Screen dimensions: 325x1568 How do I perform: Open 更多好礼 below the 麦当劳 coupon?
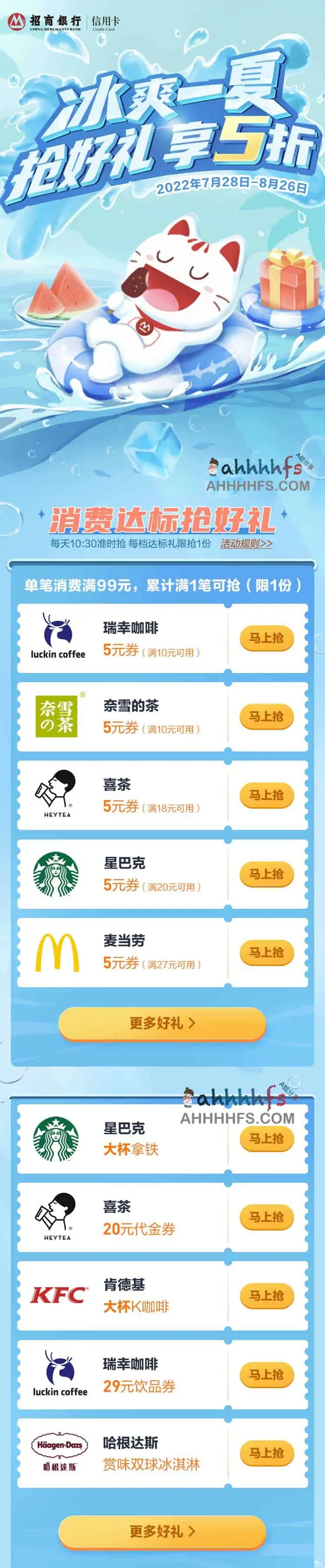[162, 1023]
